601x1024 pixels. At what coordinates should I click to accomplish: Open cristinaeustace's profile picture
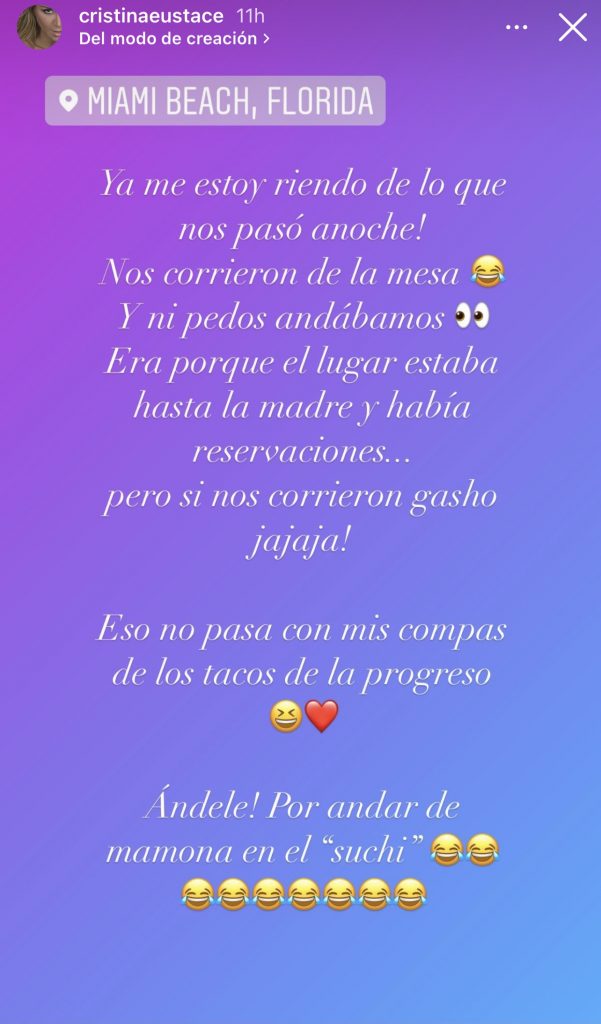(41, 27)
